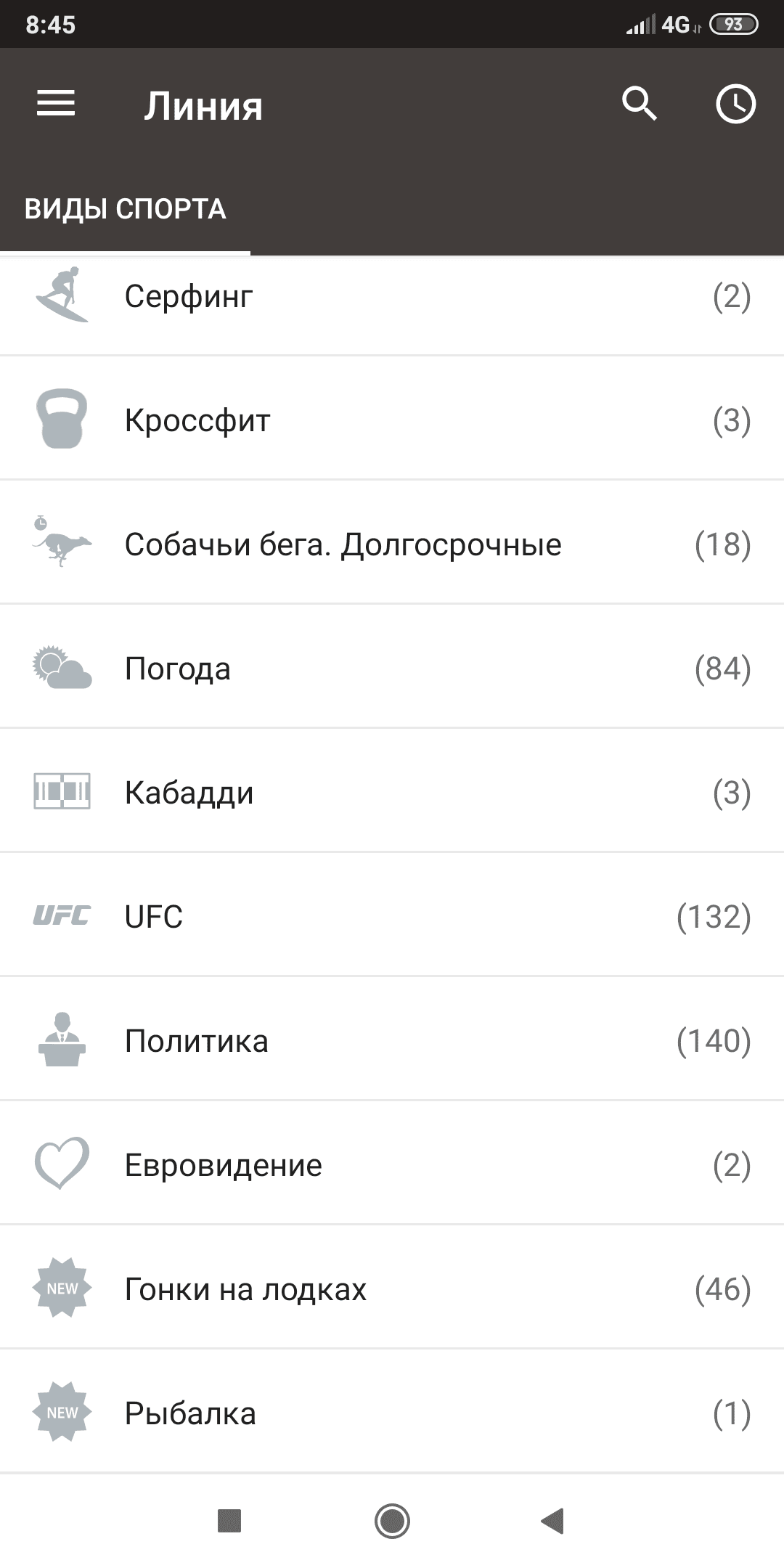This screenshot has width=784, height=1568.
Task: Choose the Рыбалка category
Action: (392, 1413)
